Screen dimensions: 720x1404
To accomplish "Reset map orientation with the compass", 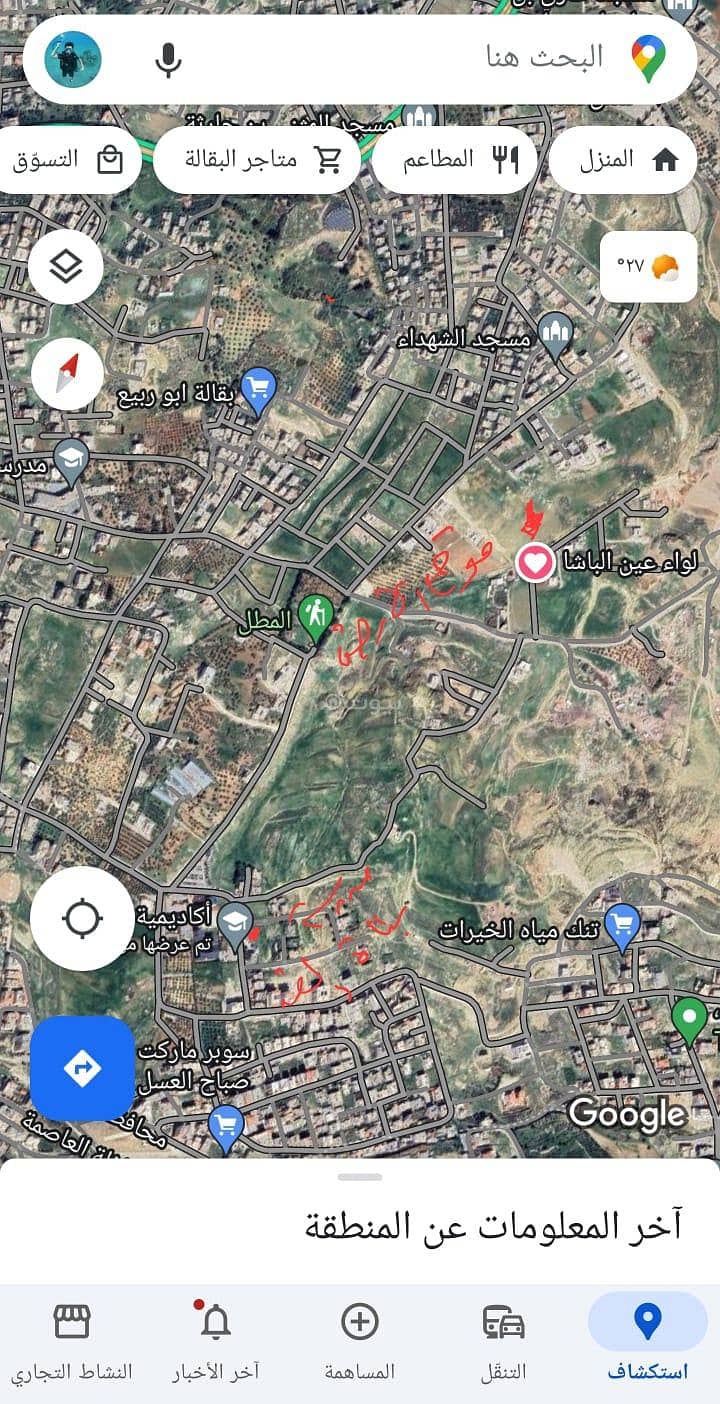I will click(67, 374).
